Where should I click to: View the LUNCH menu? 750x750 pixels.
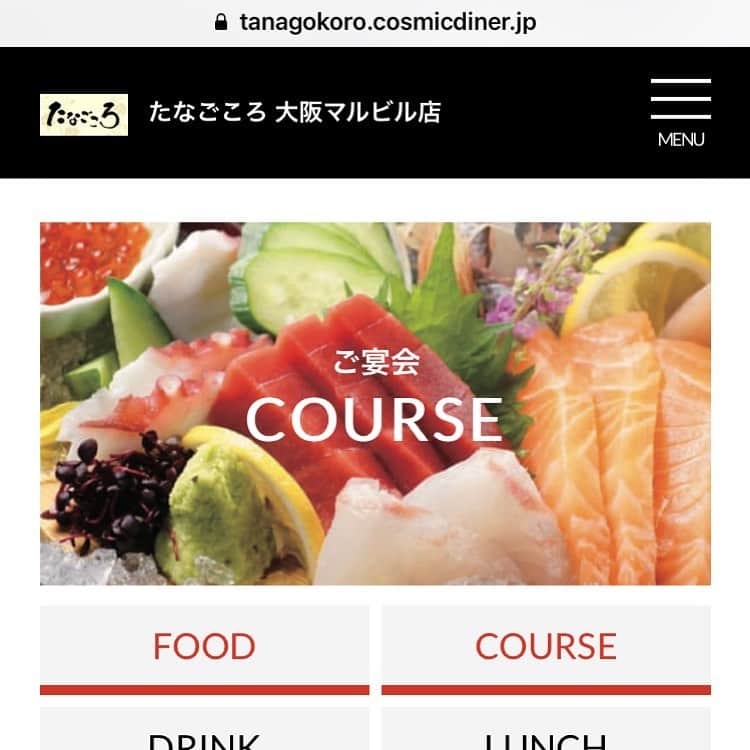pos(546,732)
